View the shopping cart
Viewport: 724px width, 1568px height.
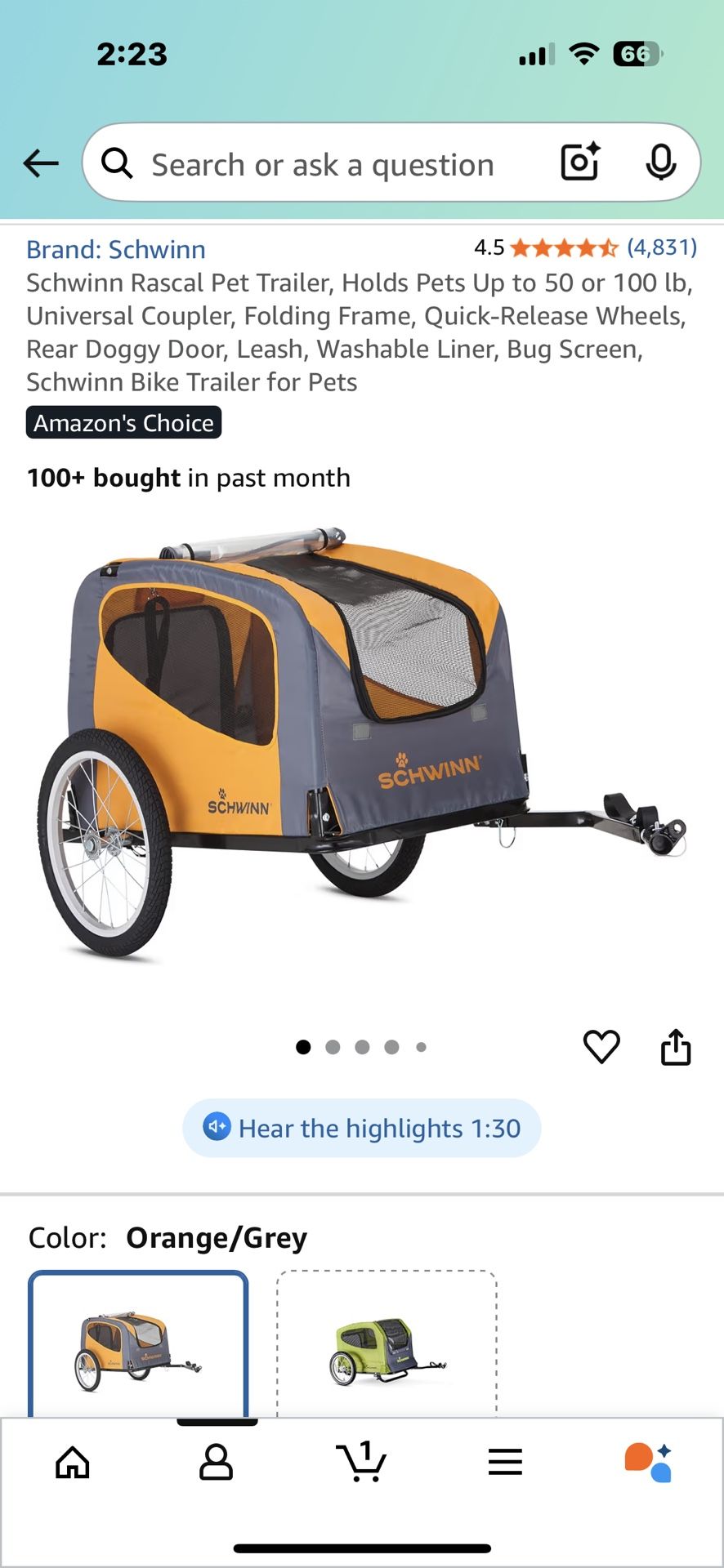pos(361,1462)
